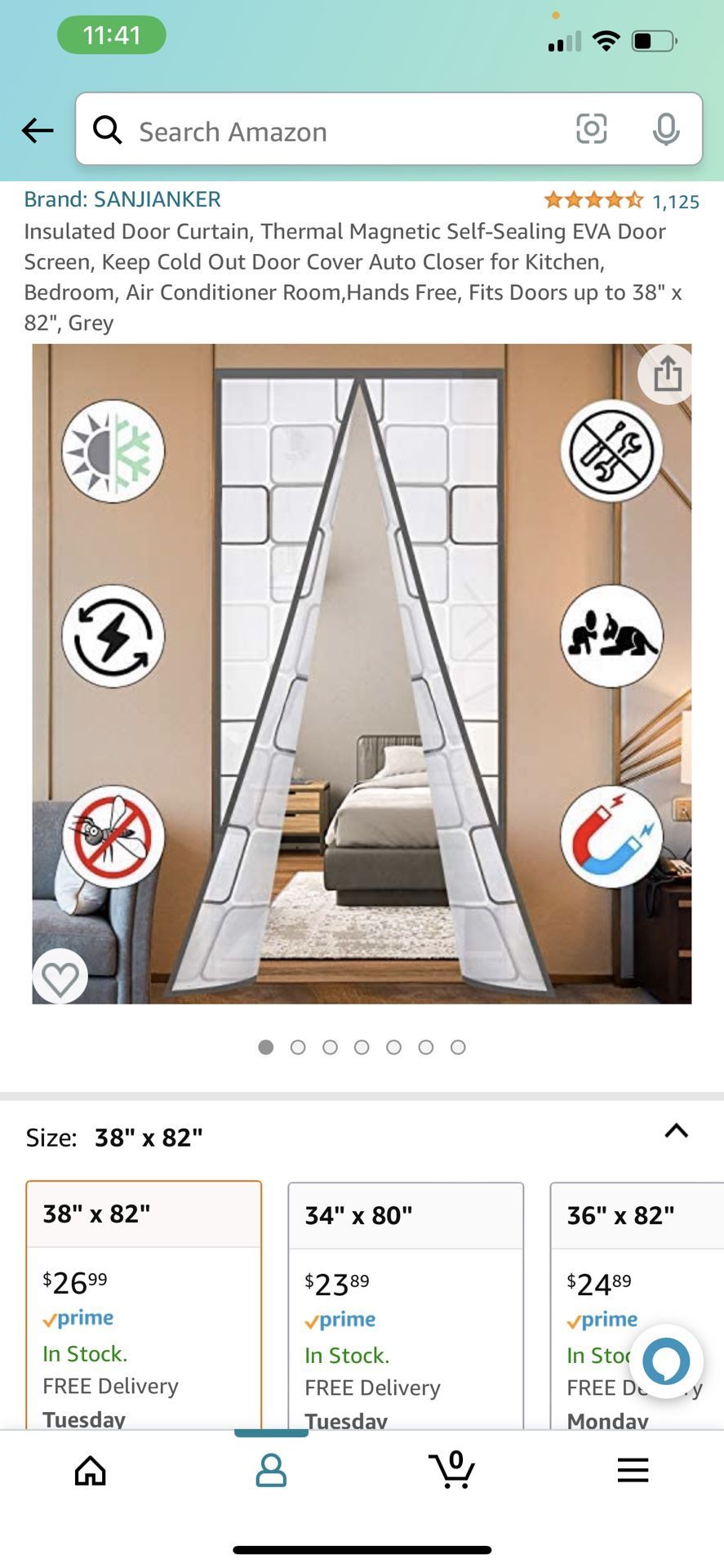The width and height of the screenshot is (724, 1568).
Task: Share this product
Action: (x=668, y=374)
